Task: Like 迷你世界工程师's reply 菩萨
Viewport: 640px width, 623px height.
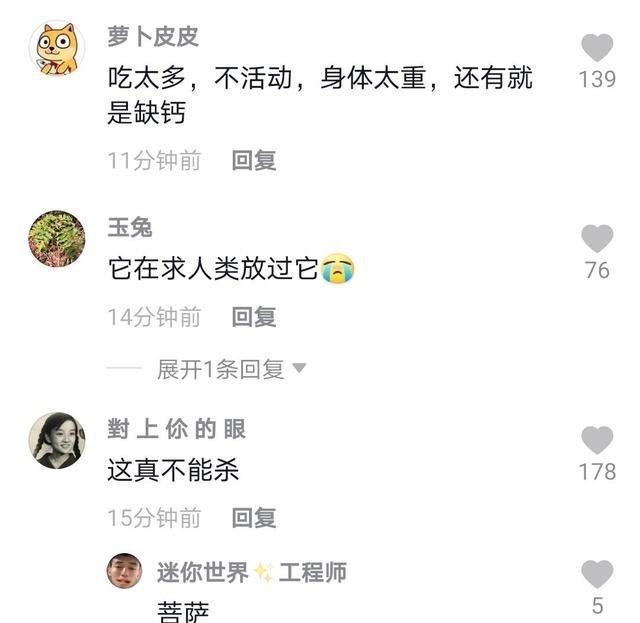Action: [597, 574]
